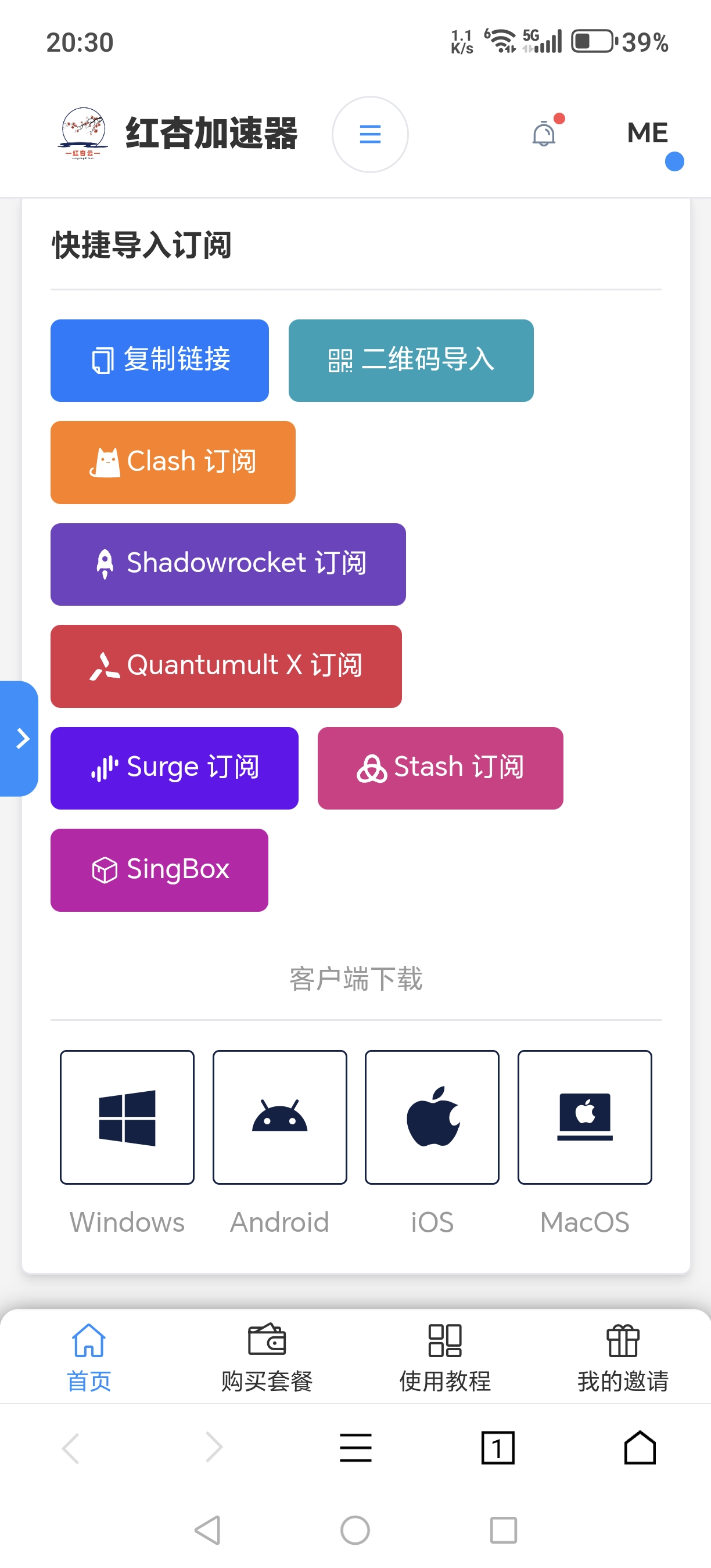Expand the blue side panel arrow
This screenshot has width=711, height=1568.
pos(20,738)
